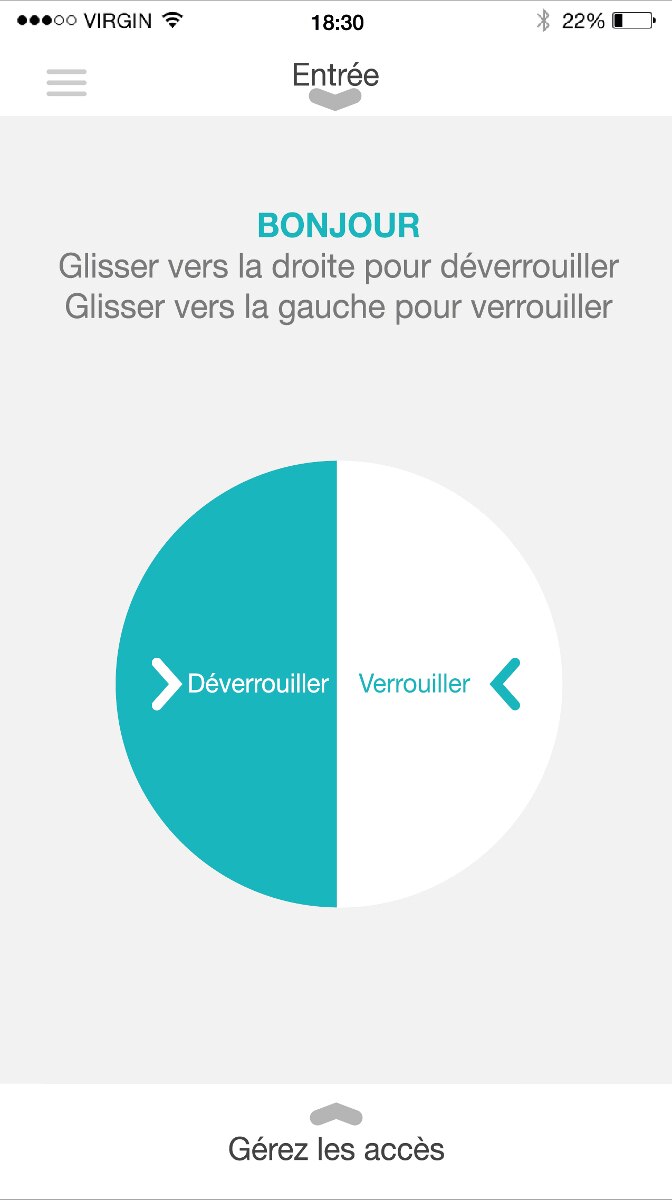Tap the Déverrouiller half of the circle
The height and width of the screenshot is (1200, 672).
pos(226,684)
